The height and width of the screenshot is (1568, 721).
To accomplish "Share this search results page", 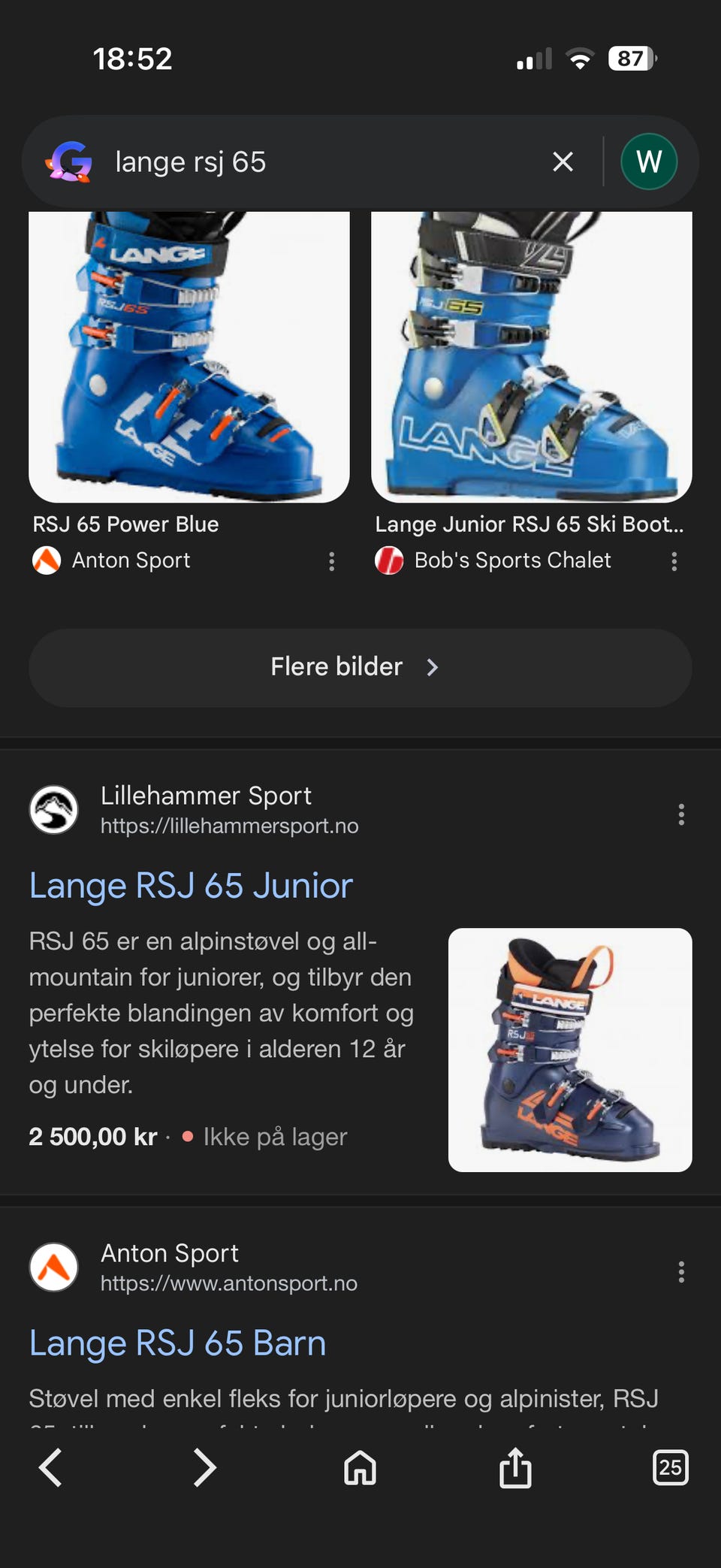I will [x=515, y=1468].
